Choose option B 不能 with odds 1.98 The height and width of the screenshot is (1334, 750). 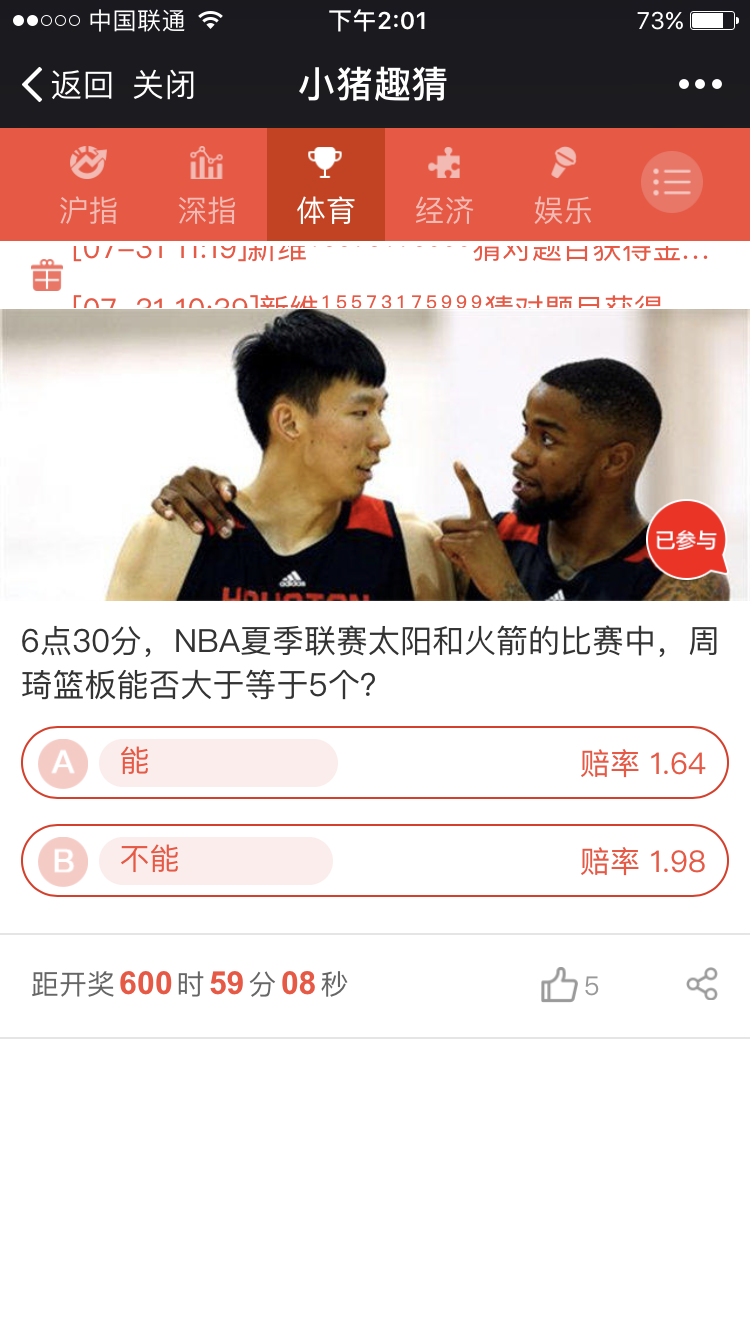[374, 861]
